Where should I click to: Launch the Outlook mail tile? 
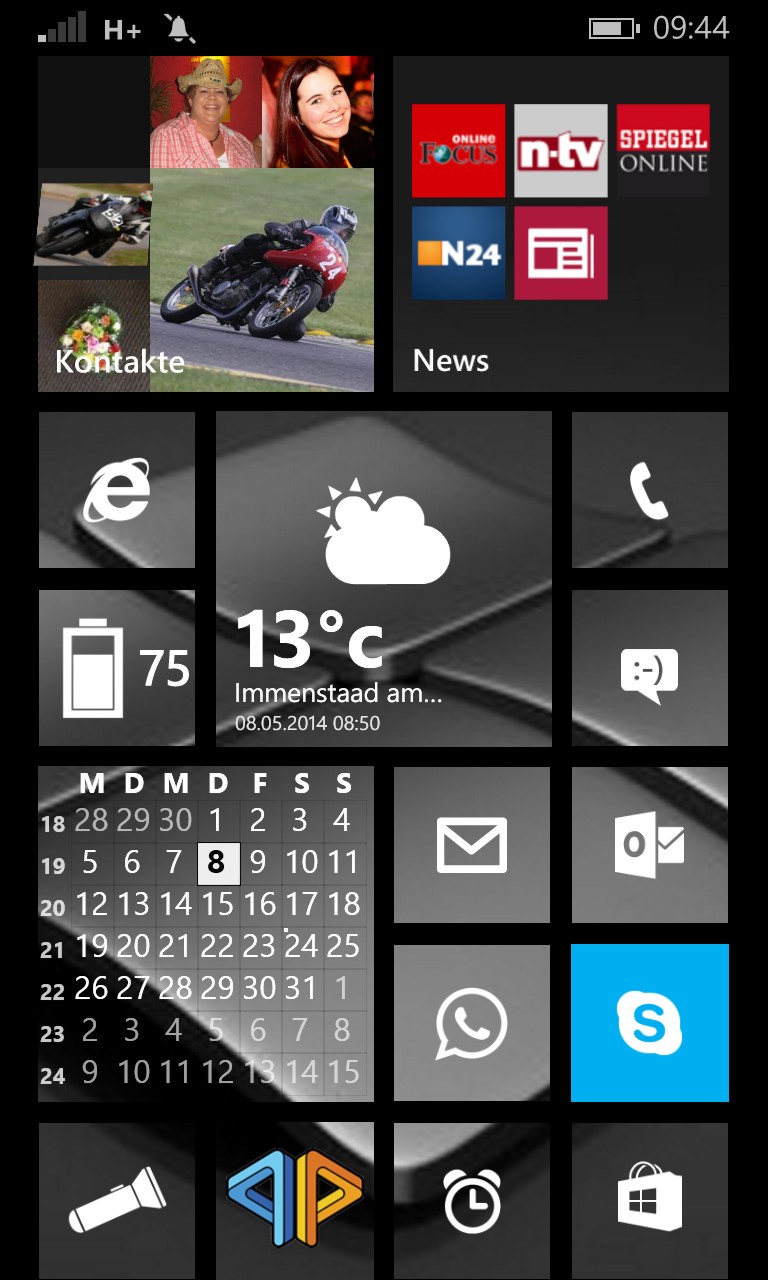(649, 845)
